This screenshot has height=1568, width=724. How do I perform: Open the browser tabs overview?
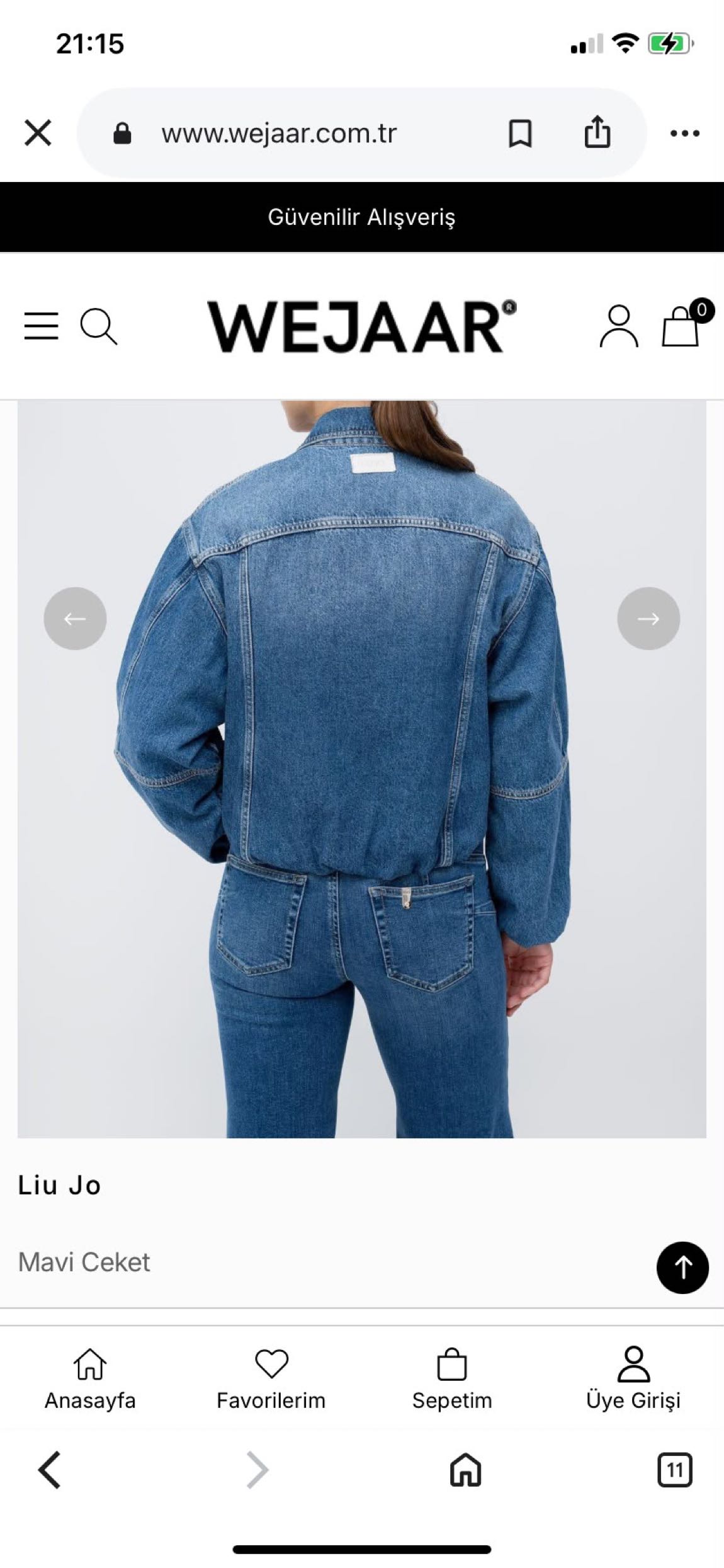[x=674, y=1470]
